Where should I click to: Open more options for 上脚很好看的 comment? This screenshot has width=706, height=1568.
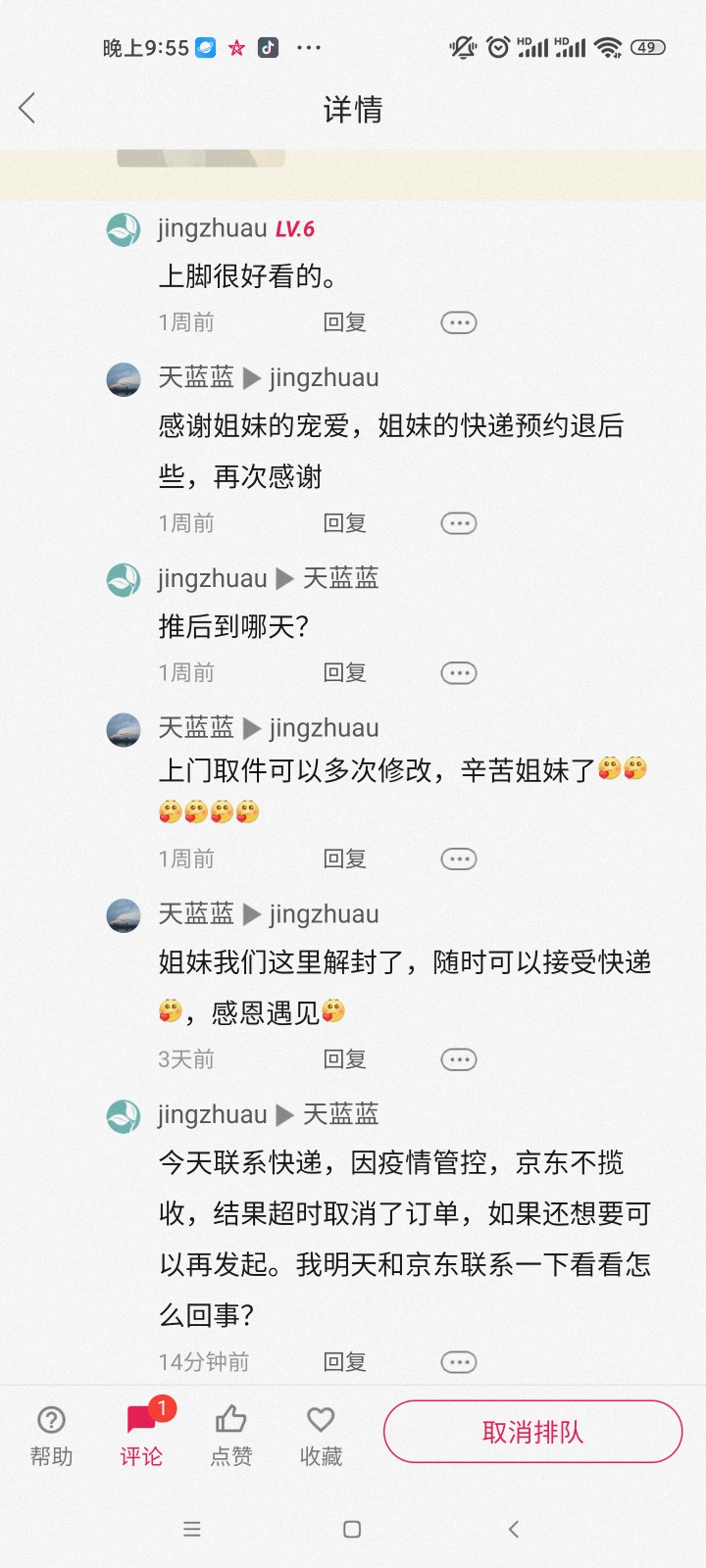(x=458, y=322)
